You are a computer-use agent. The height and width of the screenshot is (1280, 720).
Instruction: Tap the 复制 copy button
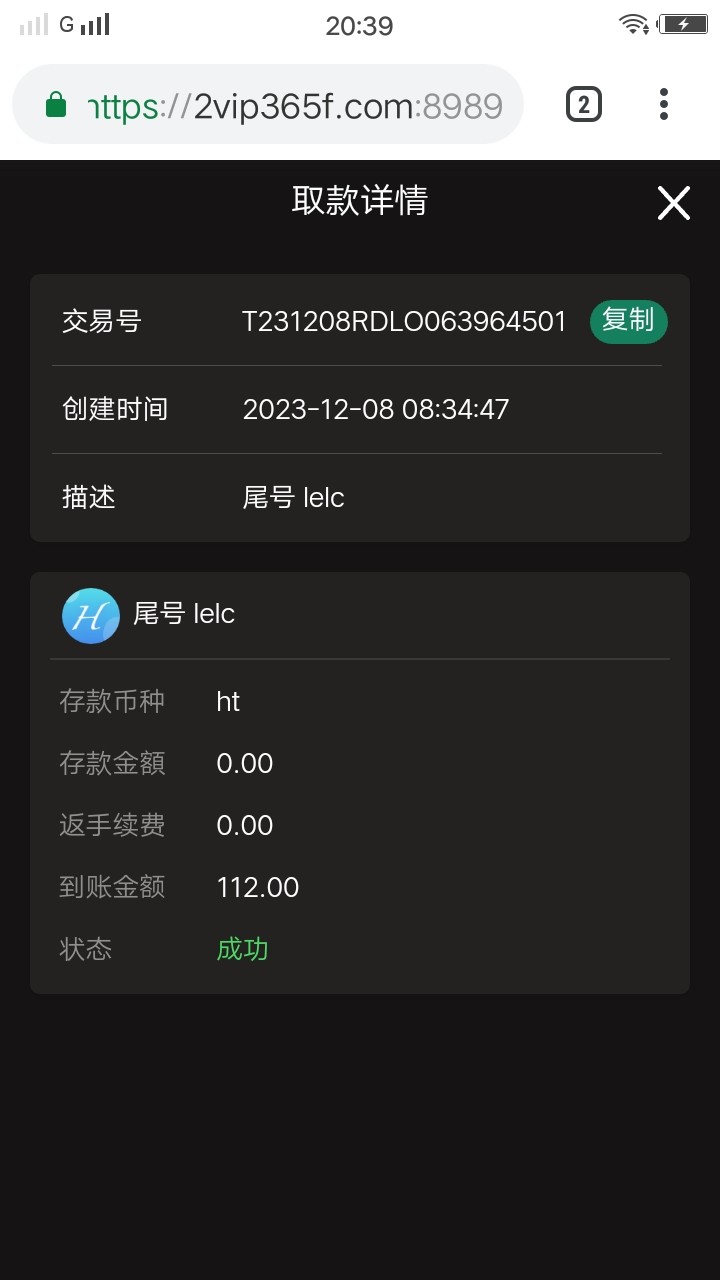tap(628, 321)
